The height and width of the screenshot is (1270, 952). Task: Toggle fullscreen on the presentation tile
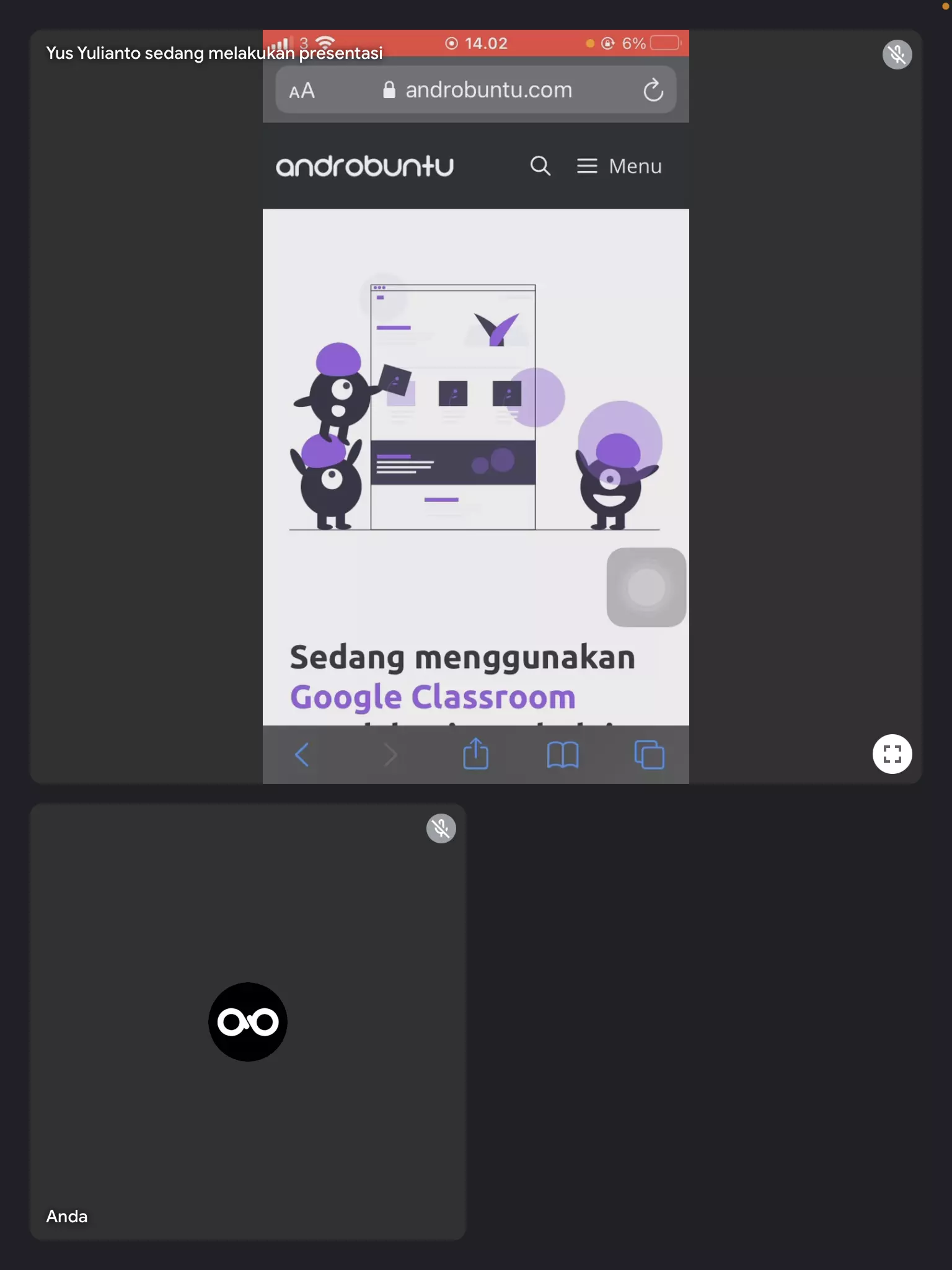point(892,754)
